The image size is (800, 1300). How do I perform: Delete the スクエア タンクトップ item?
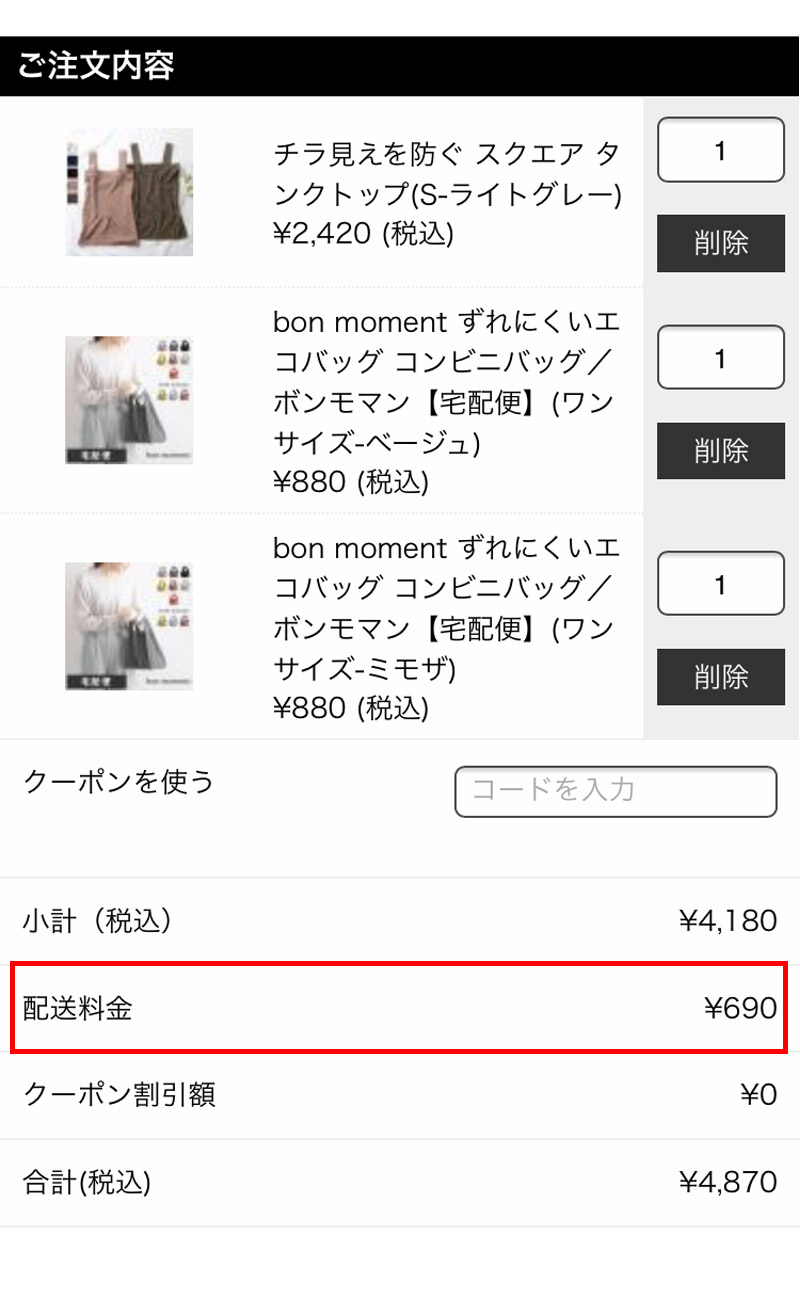[x=720, y=243]
